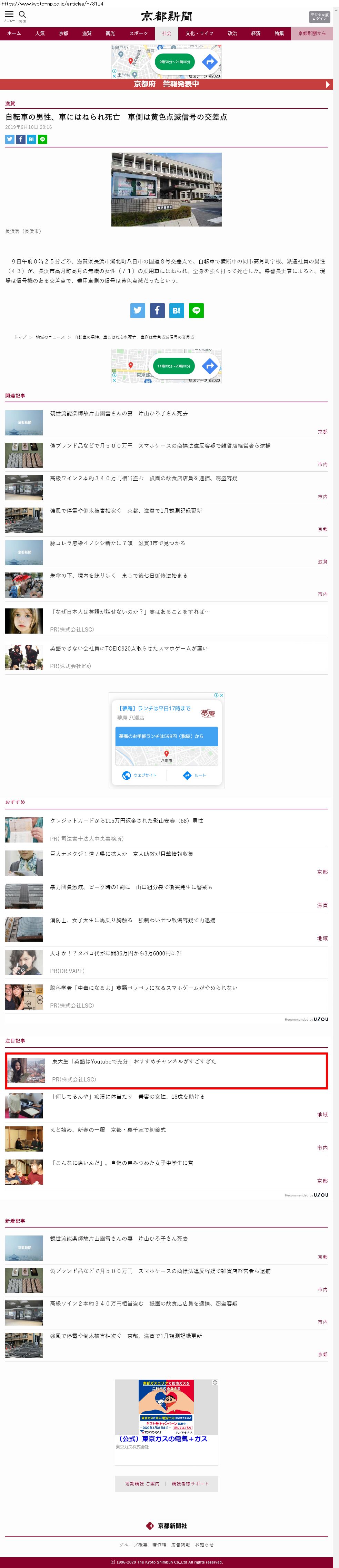The width and height of the screenshot is (339, 1568).
Task: Close the 夢庵 lunch advertisement
Action: pos(221,695)
